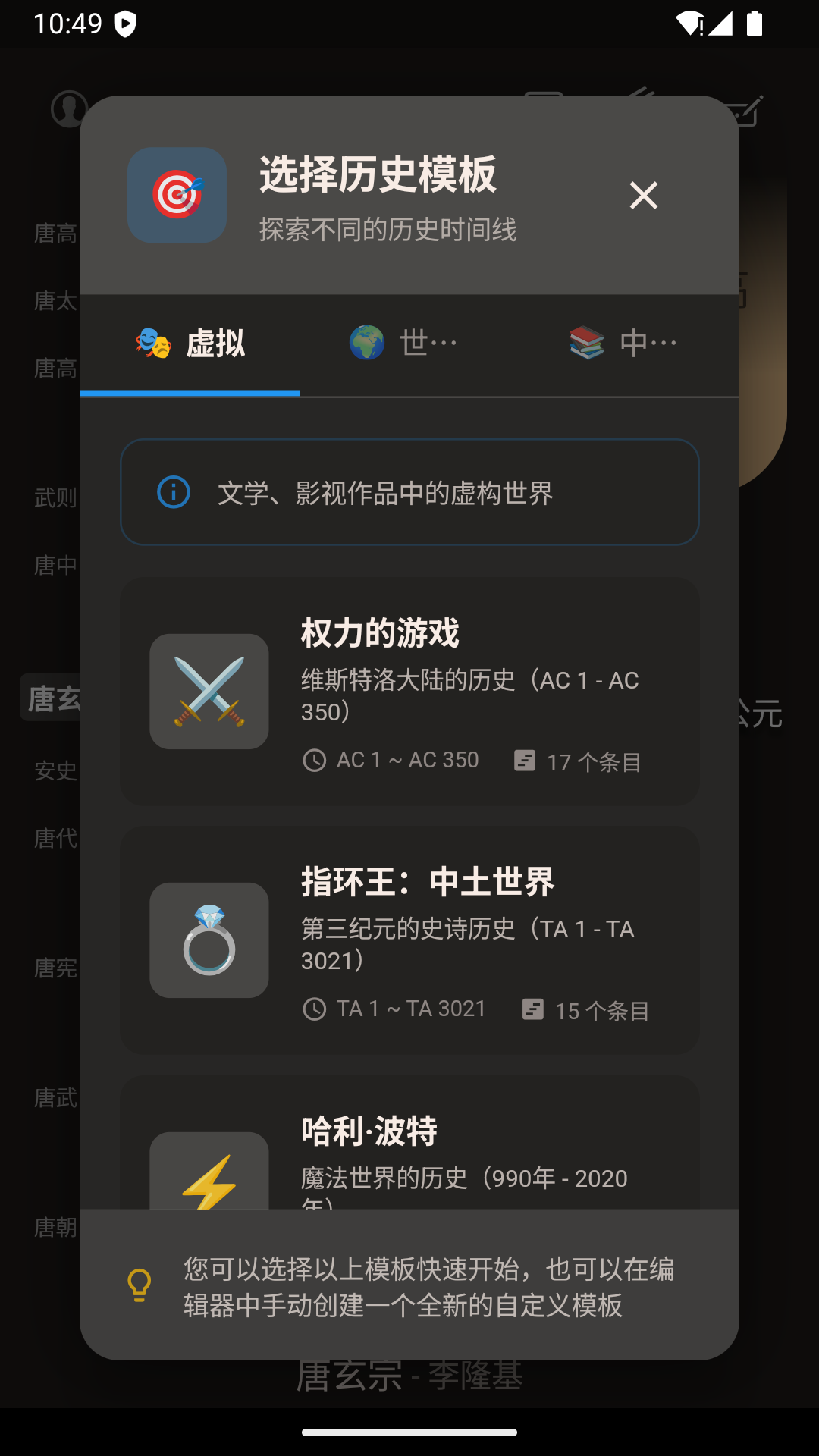The image size is (819, 1456).
Task: Tap the books icon on the Chinese history tab
Action: (585, 343)
